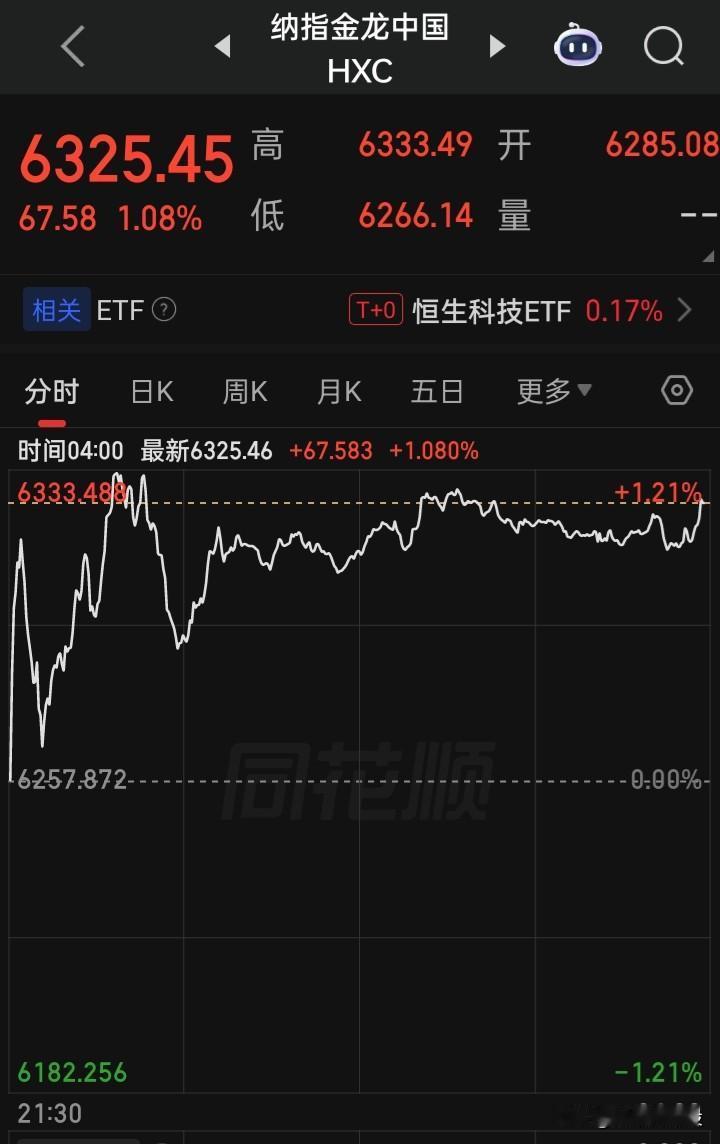Switch to the 五日 chart tab
The width and height of the screenshot is (720, 1144).
437,392
